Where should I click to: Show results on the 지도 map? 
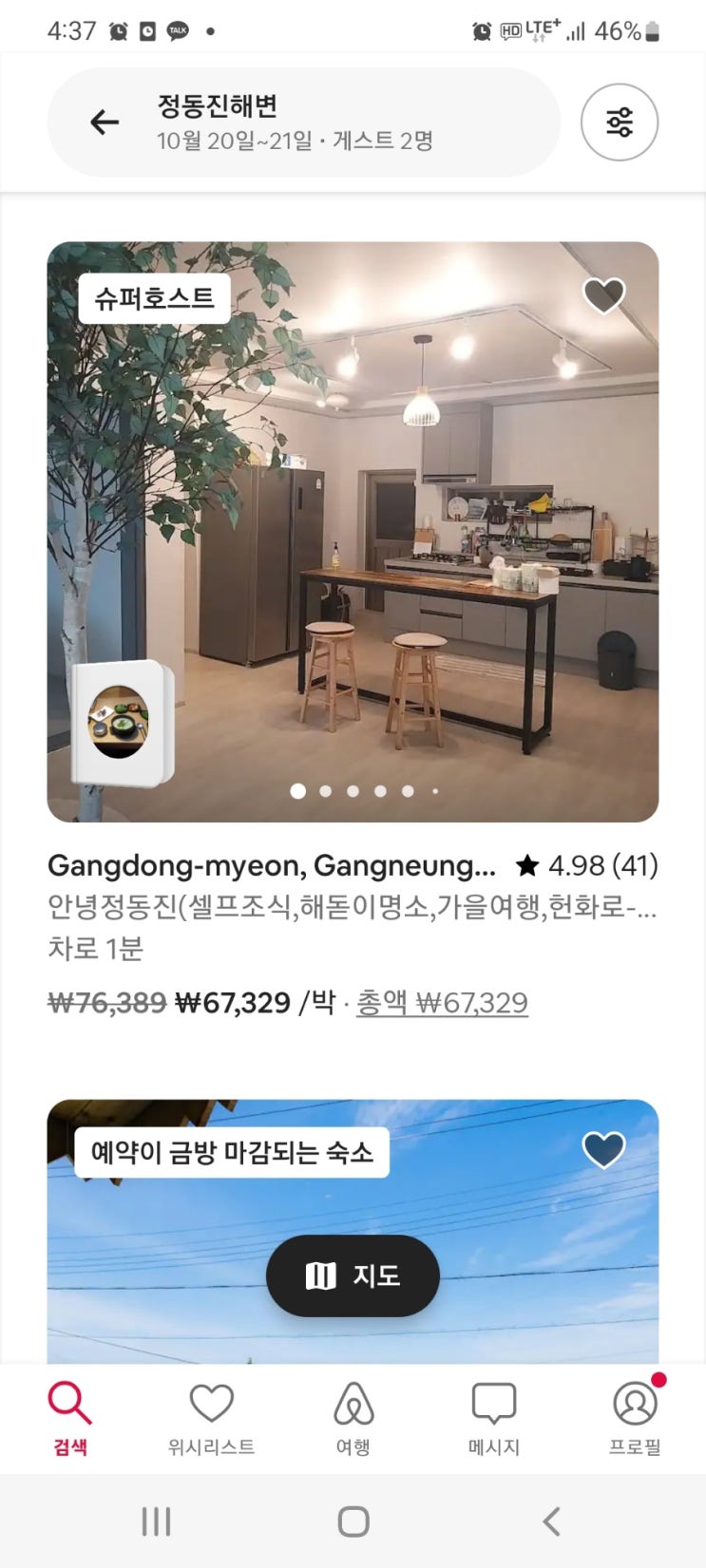pyautogui.click(x=353, y=1275)
